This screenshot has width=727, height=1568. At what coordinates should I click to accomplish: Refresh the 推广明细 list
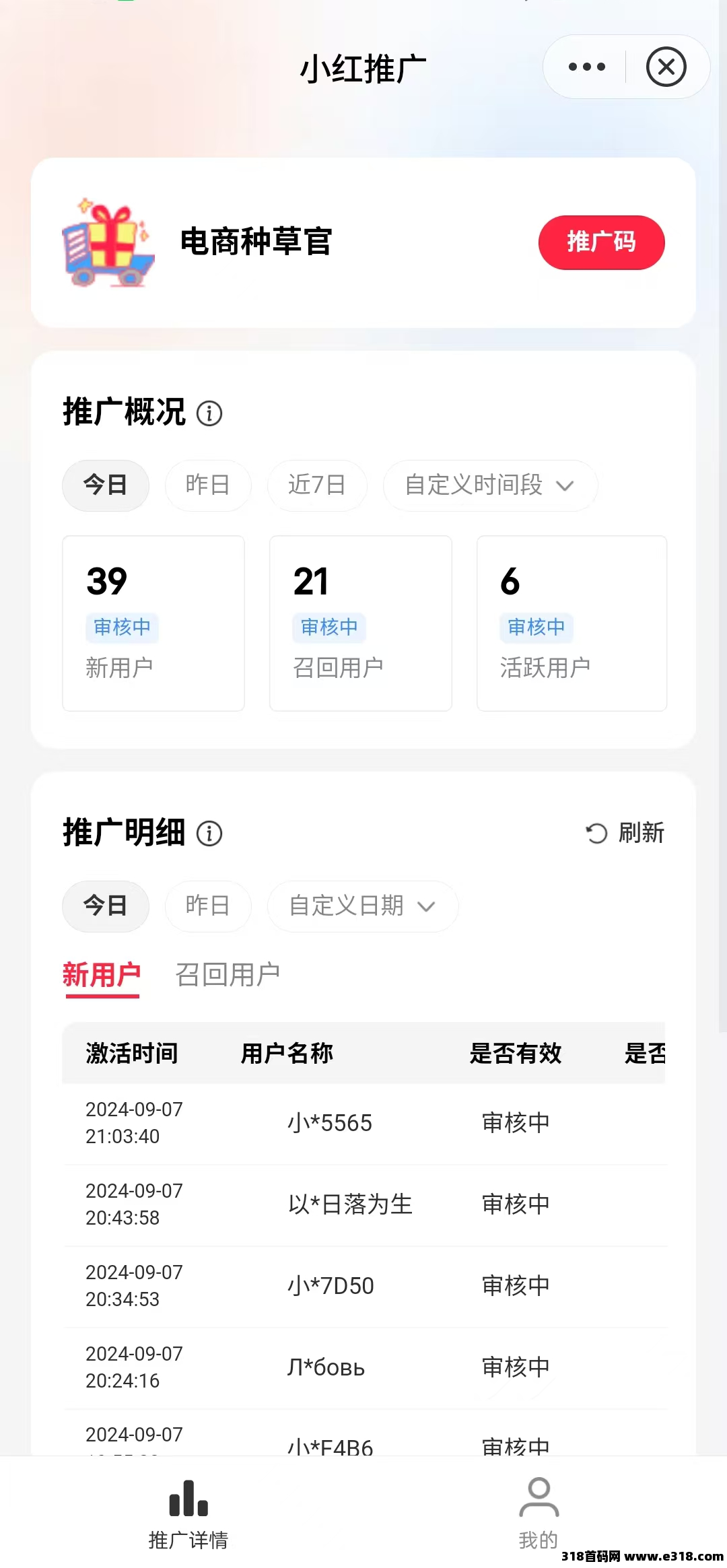[625, 833]
